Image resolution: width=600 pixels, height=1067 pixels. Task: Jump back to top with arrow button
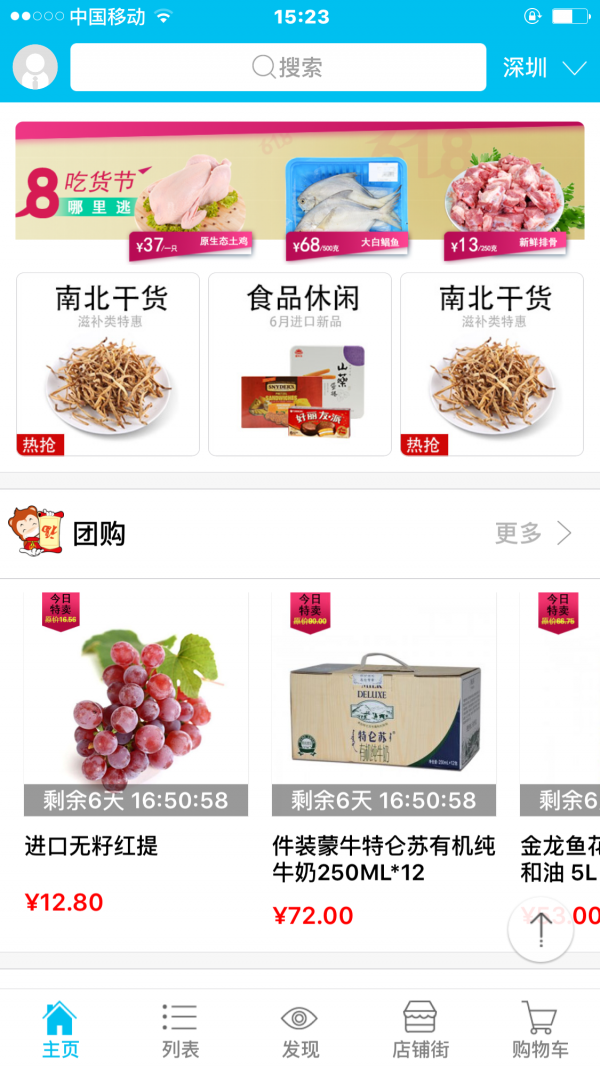[x=540, y=929]
